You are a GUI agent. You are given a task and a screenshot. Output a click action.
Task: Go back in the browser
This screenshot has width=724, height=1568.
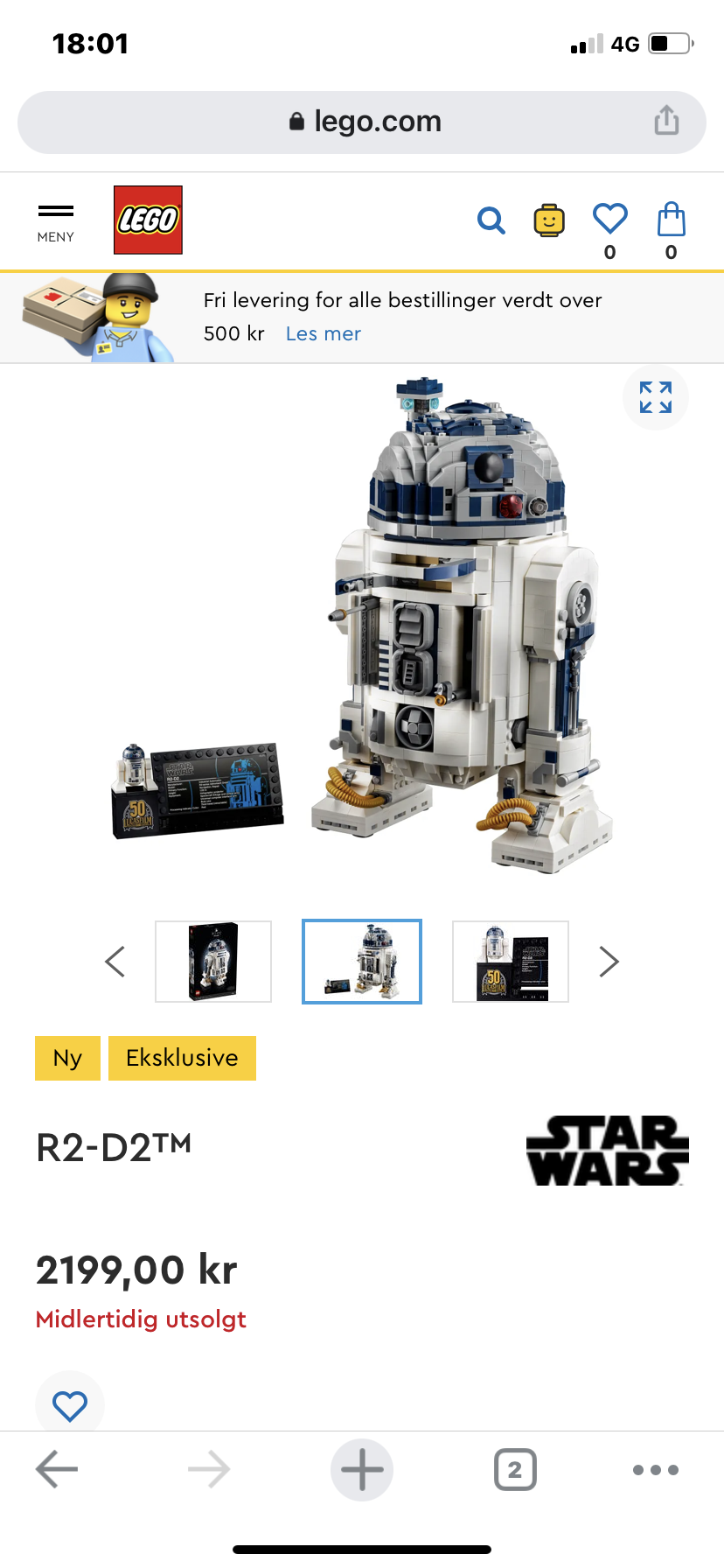coord(57,1470)
